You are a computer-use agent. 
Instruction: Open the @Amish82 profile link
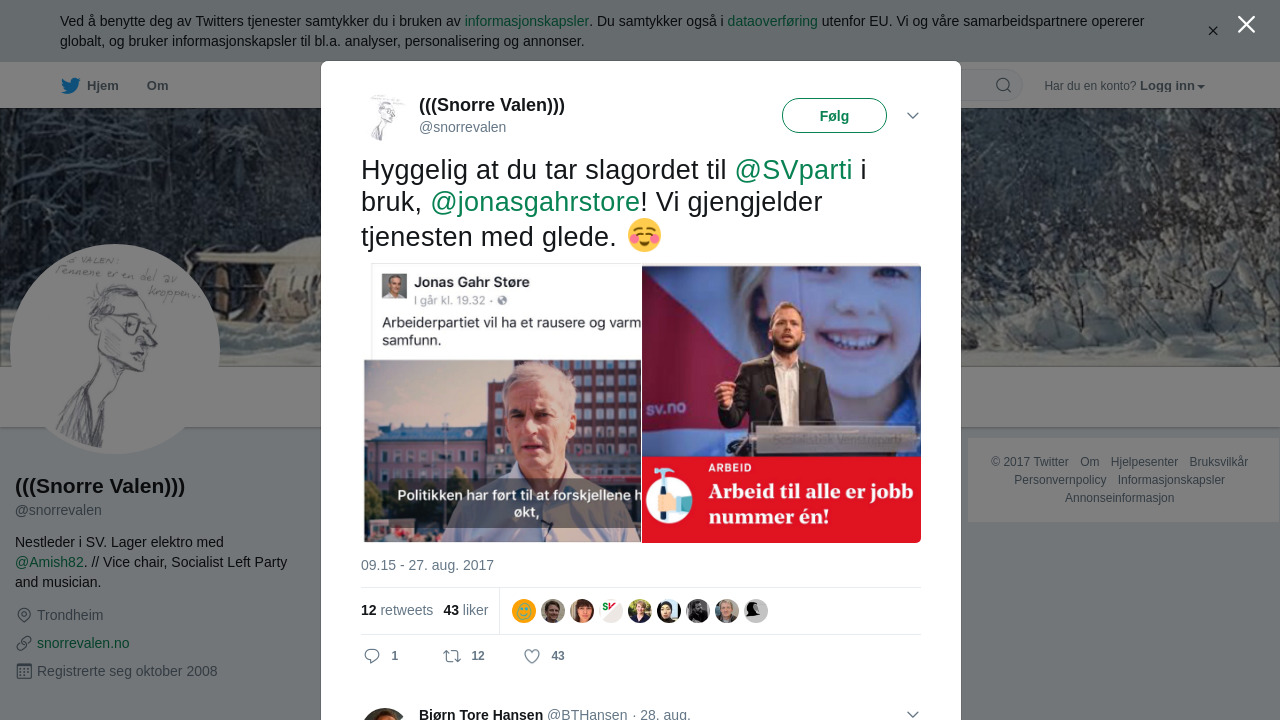(49, 562)
